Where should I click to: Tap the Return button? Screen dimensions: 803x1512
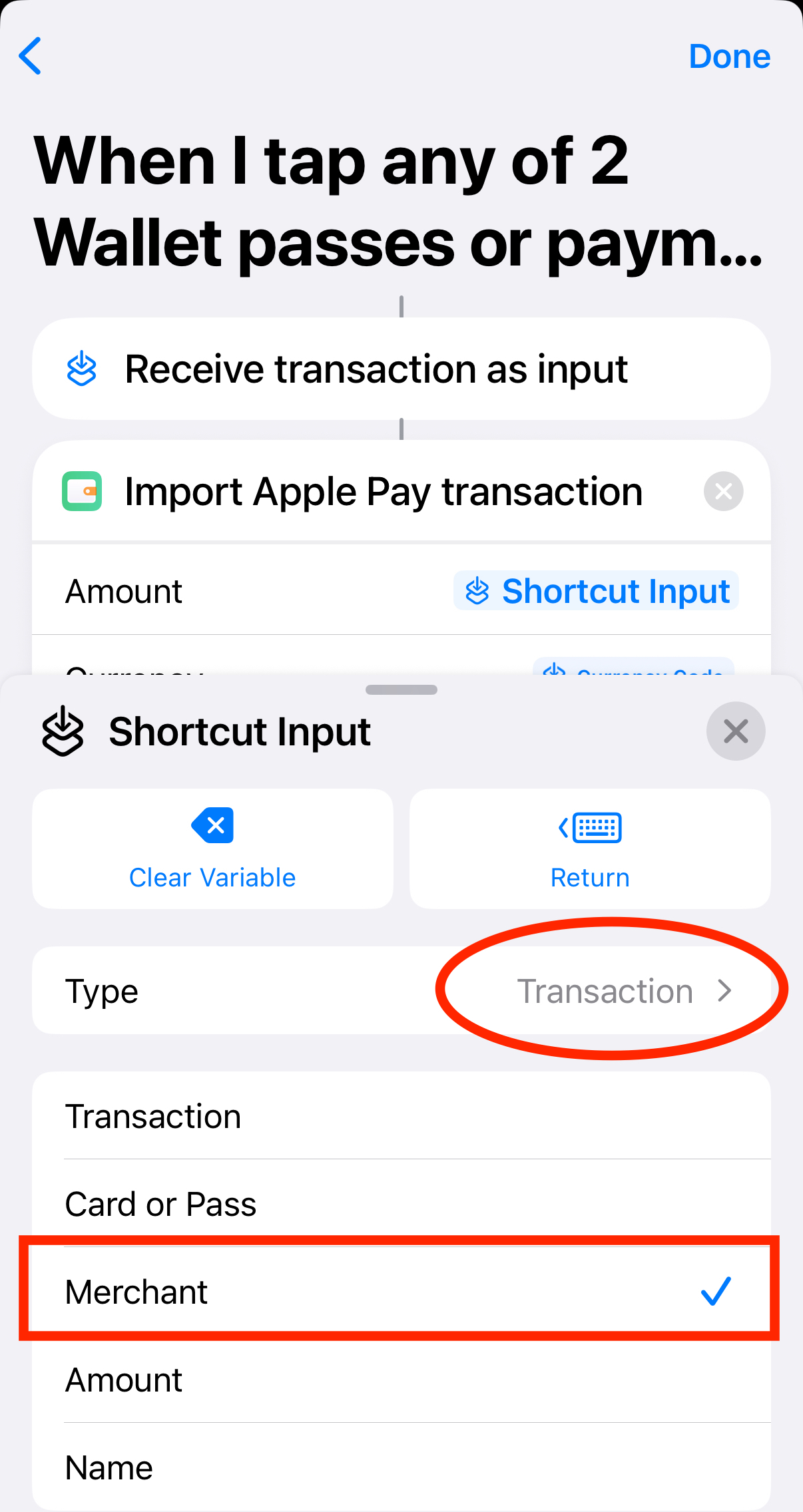590,849
